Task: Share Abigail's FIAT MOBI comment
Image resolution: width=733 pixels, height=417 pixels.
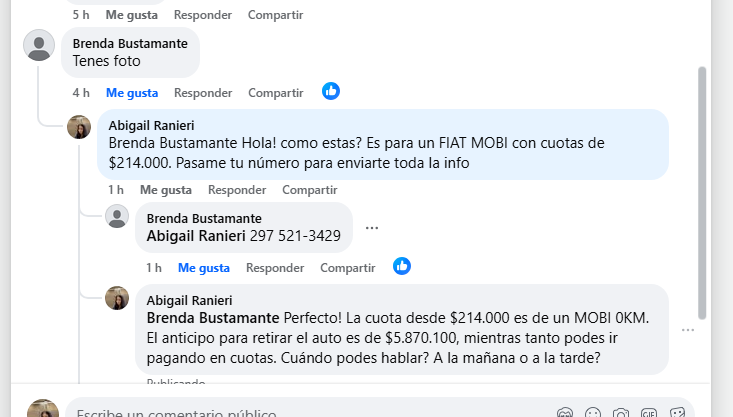Action: click(x=309, y=189)
